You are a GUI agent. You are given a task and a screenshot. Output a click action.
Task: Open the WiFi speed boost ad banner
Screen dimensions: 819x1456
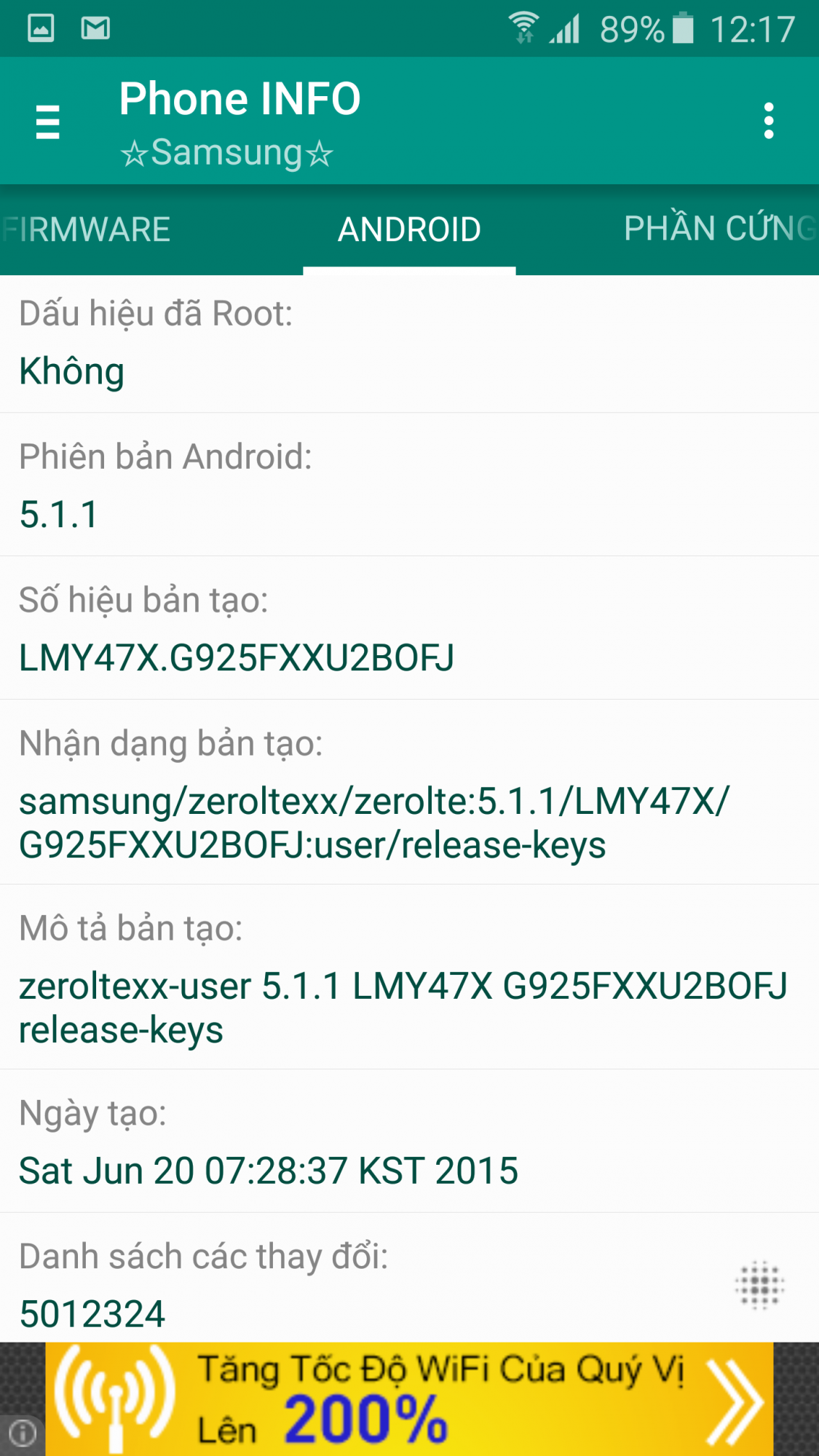click(x=409, y=1399)
